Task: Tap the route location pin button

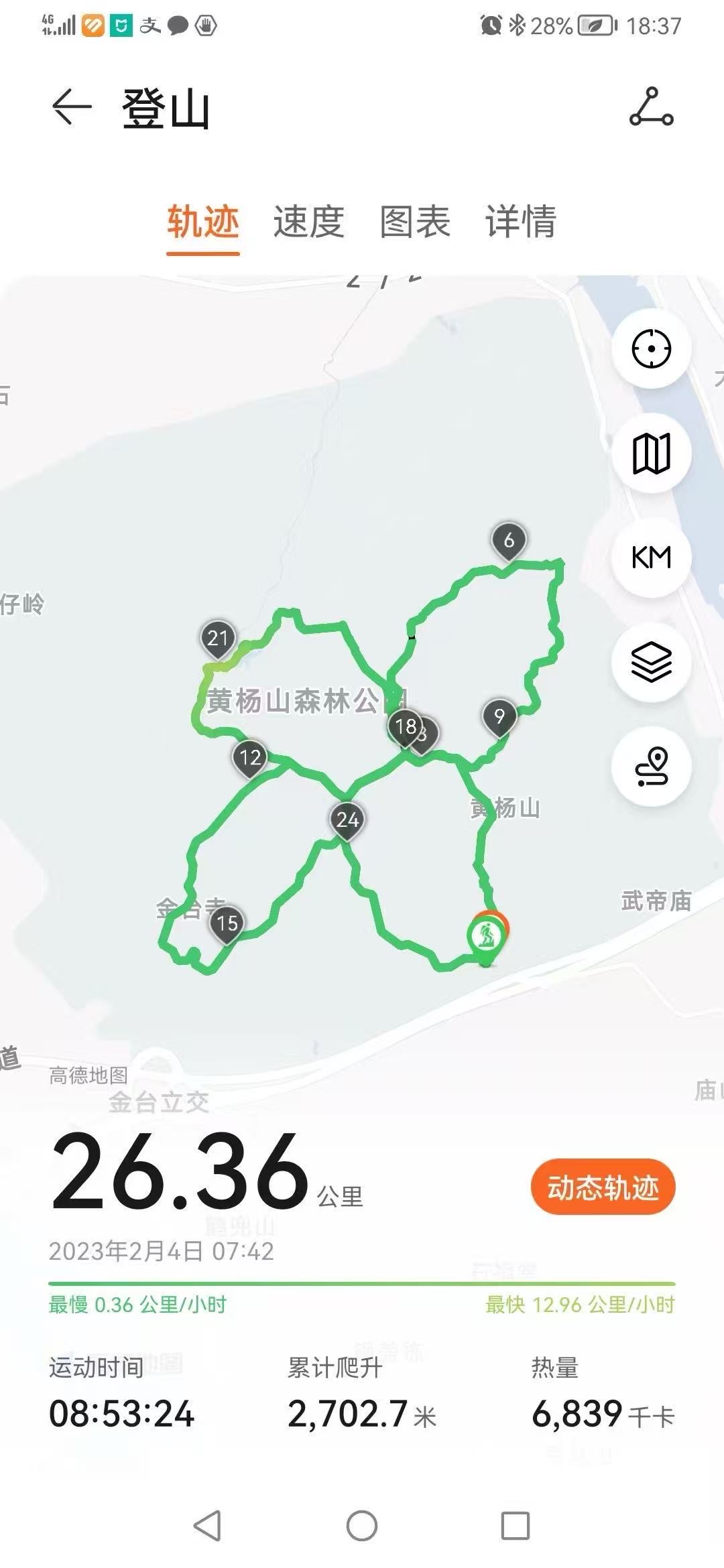Action: tap(651, 767)
